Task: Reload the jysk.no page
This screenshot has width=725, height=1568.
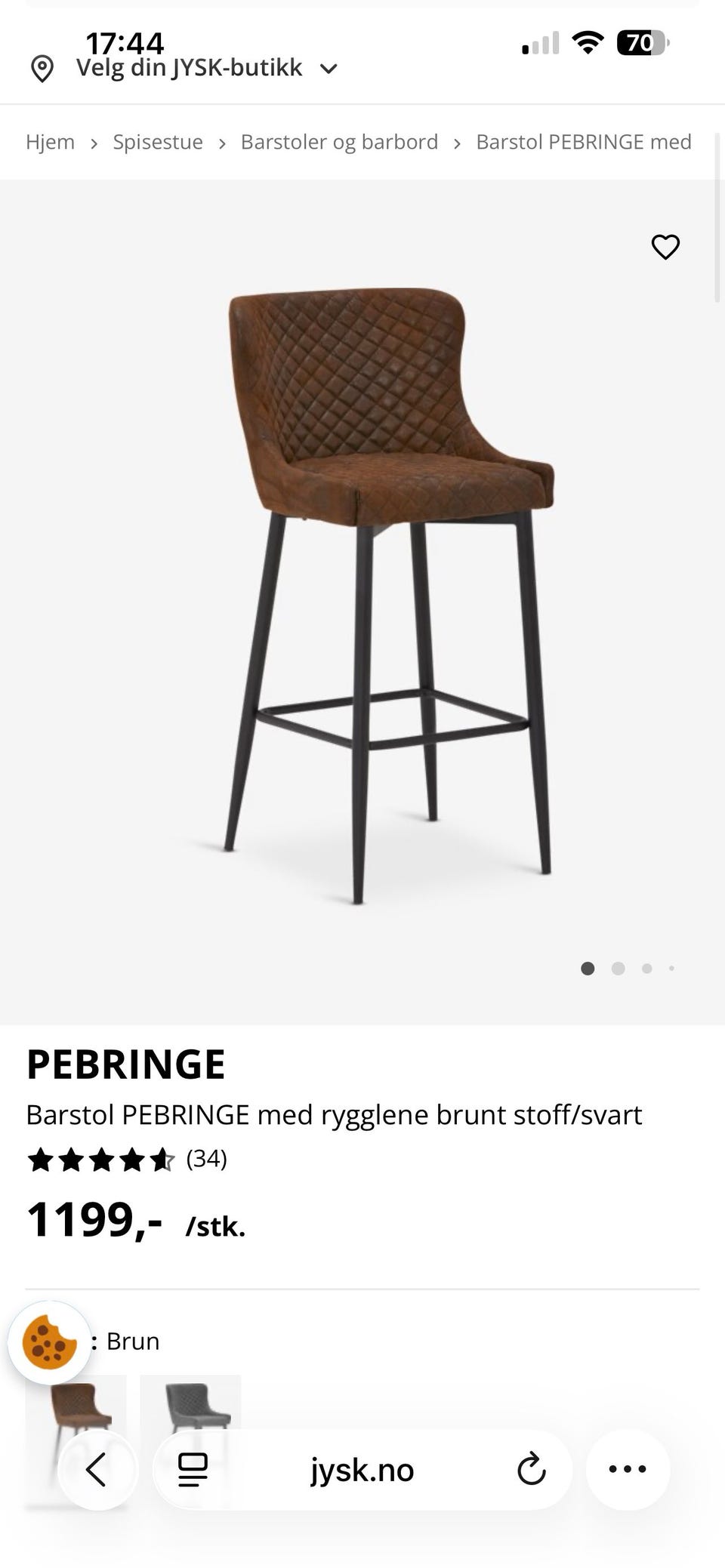Action: point(531,1469)
